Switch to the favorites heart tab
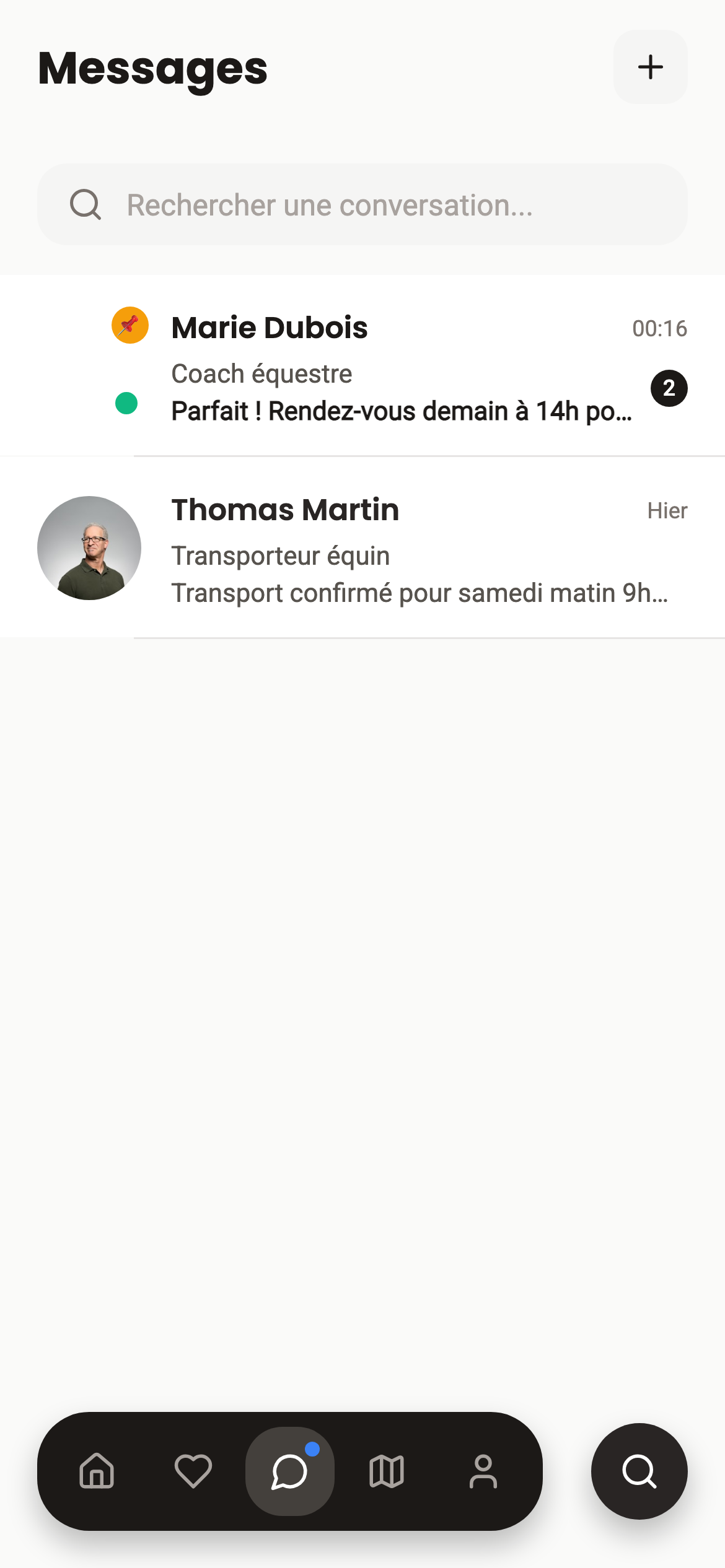The height and width of the screenshot is (1568, 725). [193, 1471]
